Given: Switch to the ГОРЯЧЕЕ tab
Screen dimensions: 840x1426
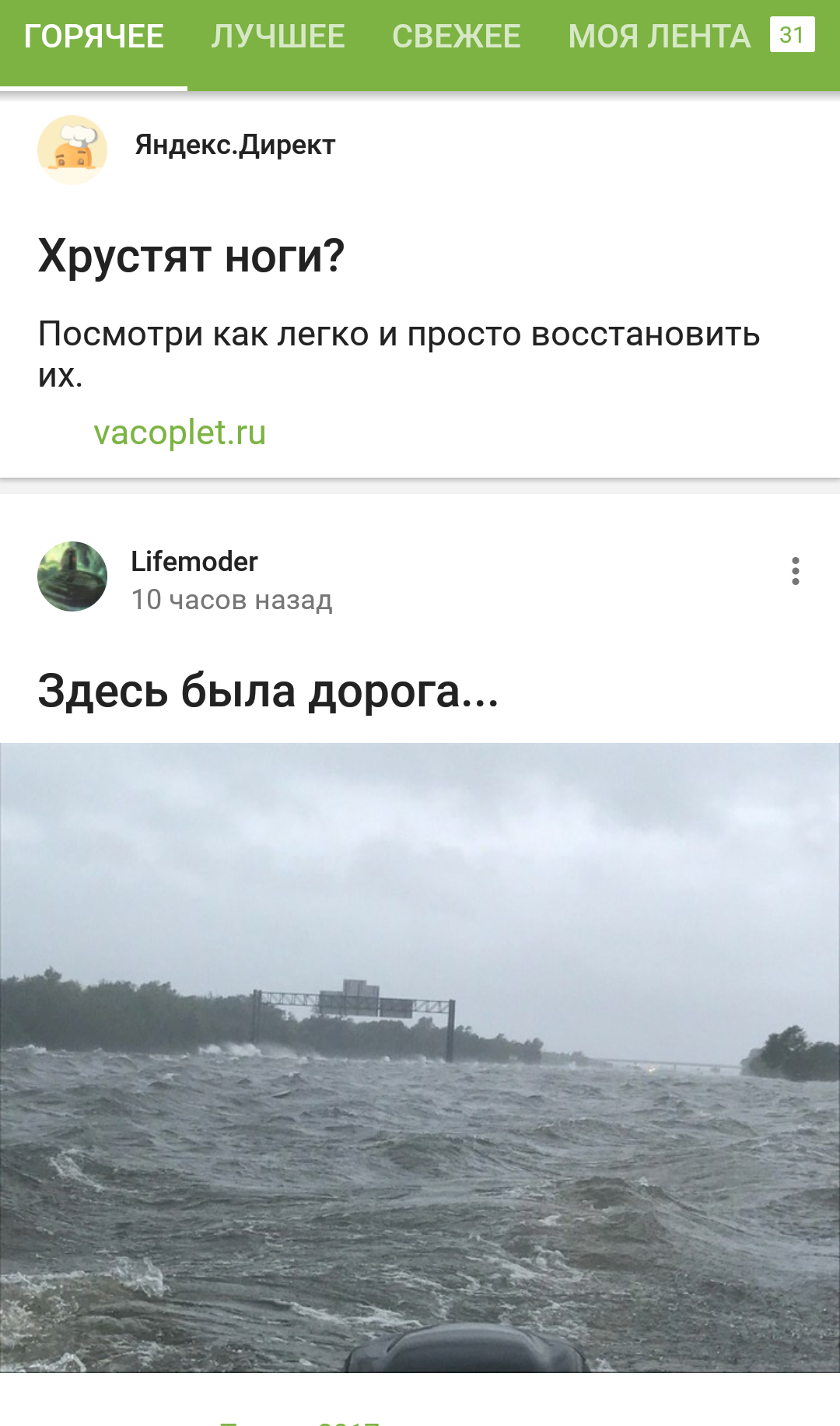Looking at the screenshot, I should (93, 37).
